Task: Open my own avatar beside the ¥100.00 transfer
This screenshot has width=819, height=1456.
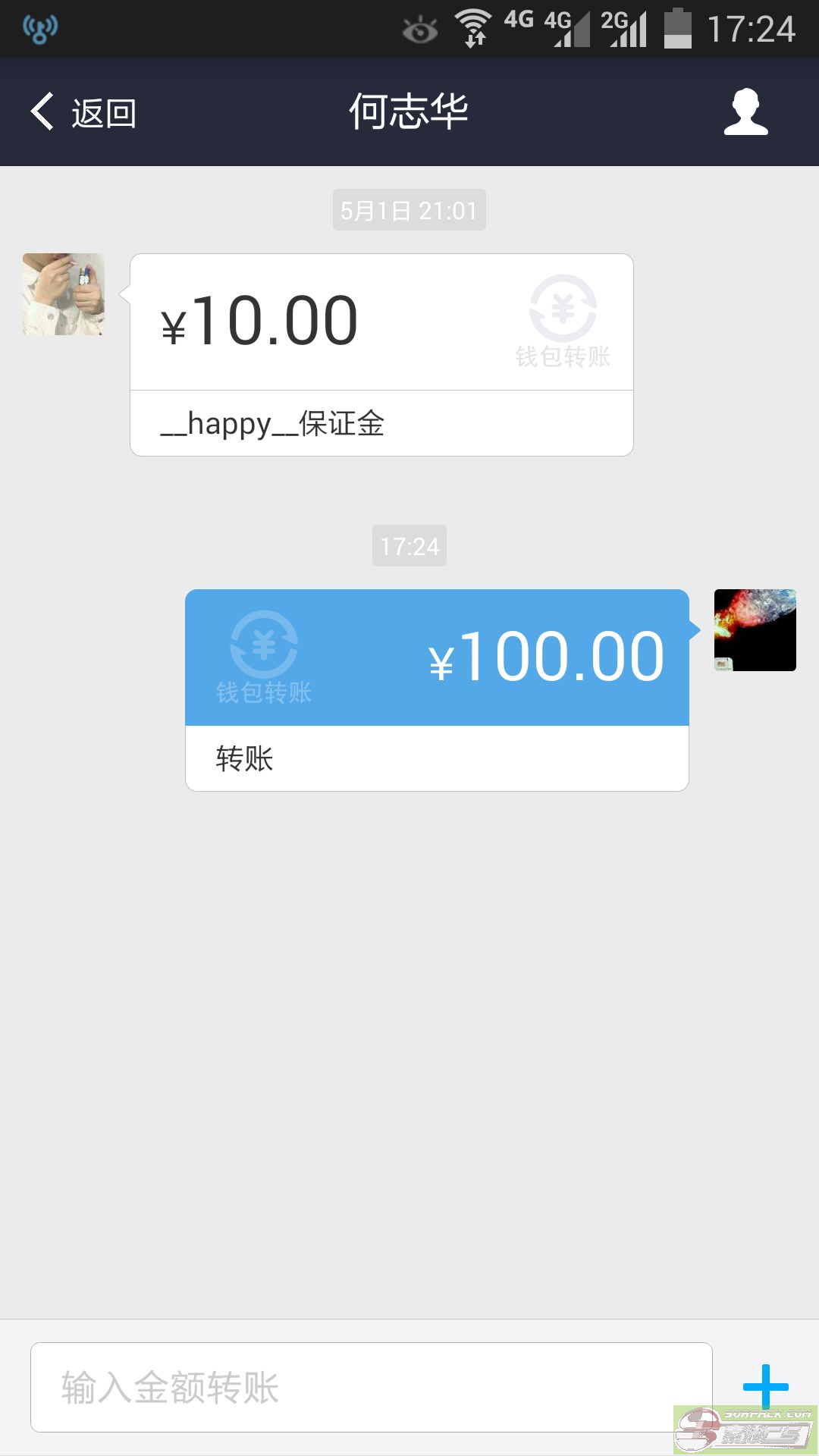Action: click(755, 630)
